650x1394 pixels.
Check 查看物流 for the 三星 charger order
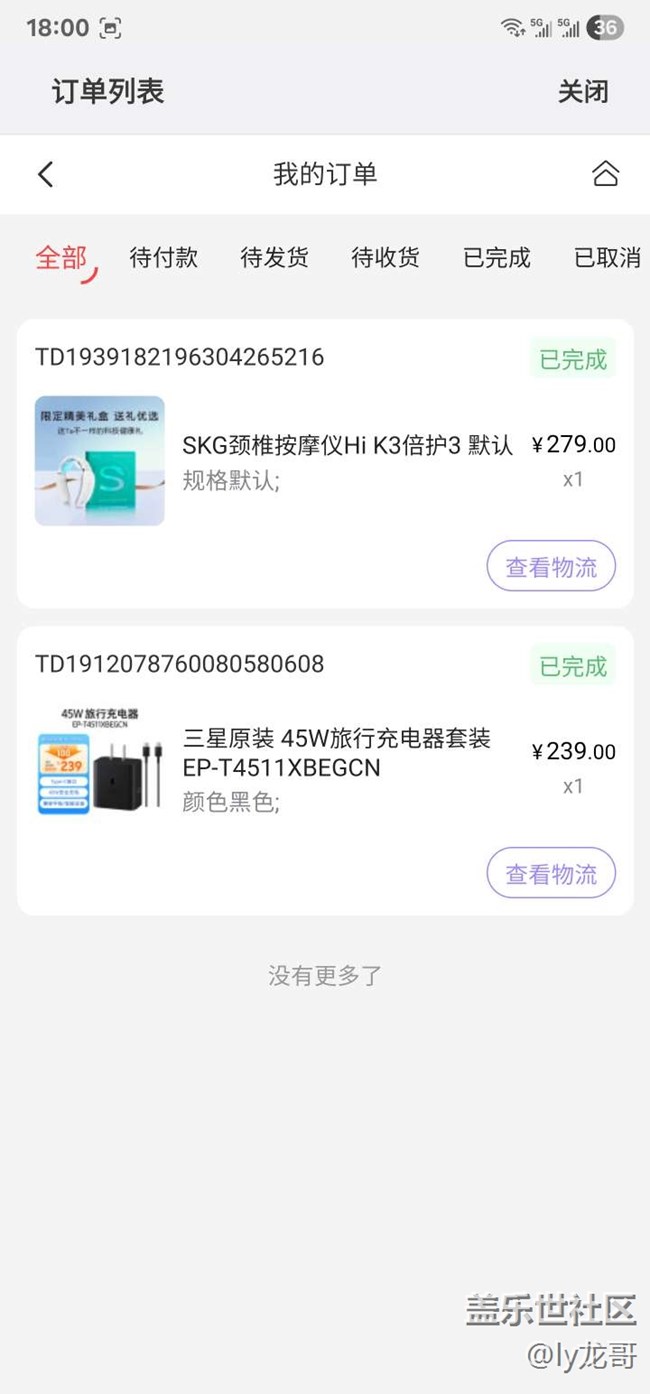pyautogui.click(x=551, y=874)
